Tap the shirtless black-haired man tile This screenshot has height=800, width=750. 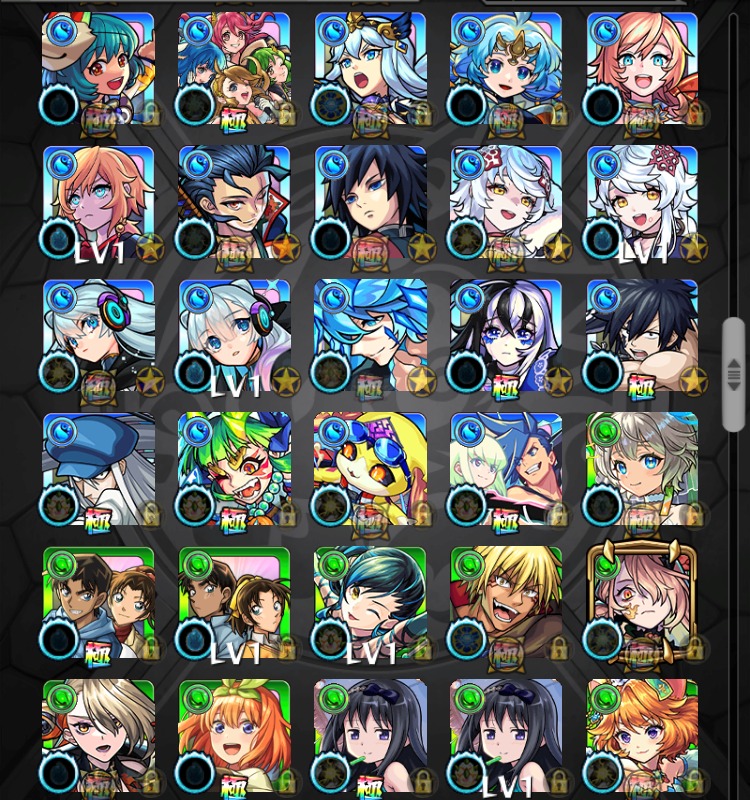[x=642, y=337]
